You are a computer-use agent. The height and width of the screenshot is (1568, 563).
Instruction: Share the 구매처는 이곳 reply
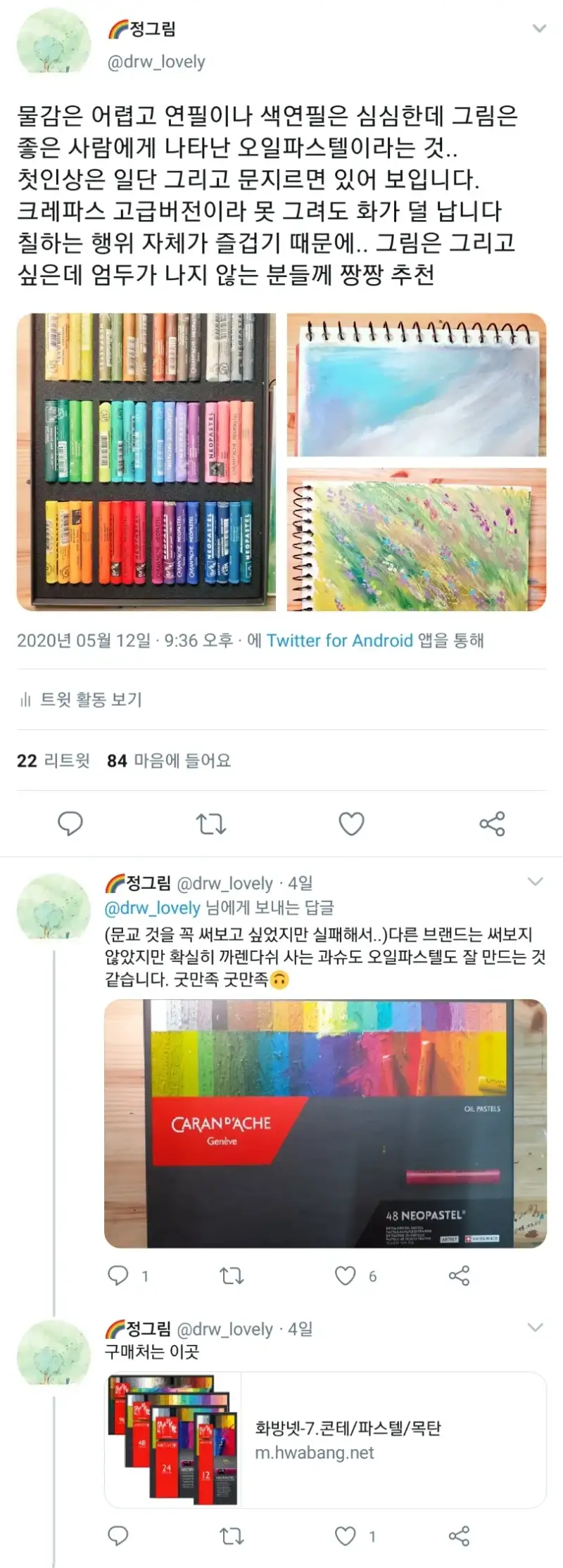459,1536
